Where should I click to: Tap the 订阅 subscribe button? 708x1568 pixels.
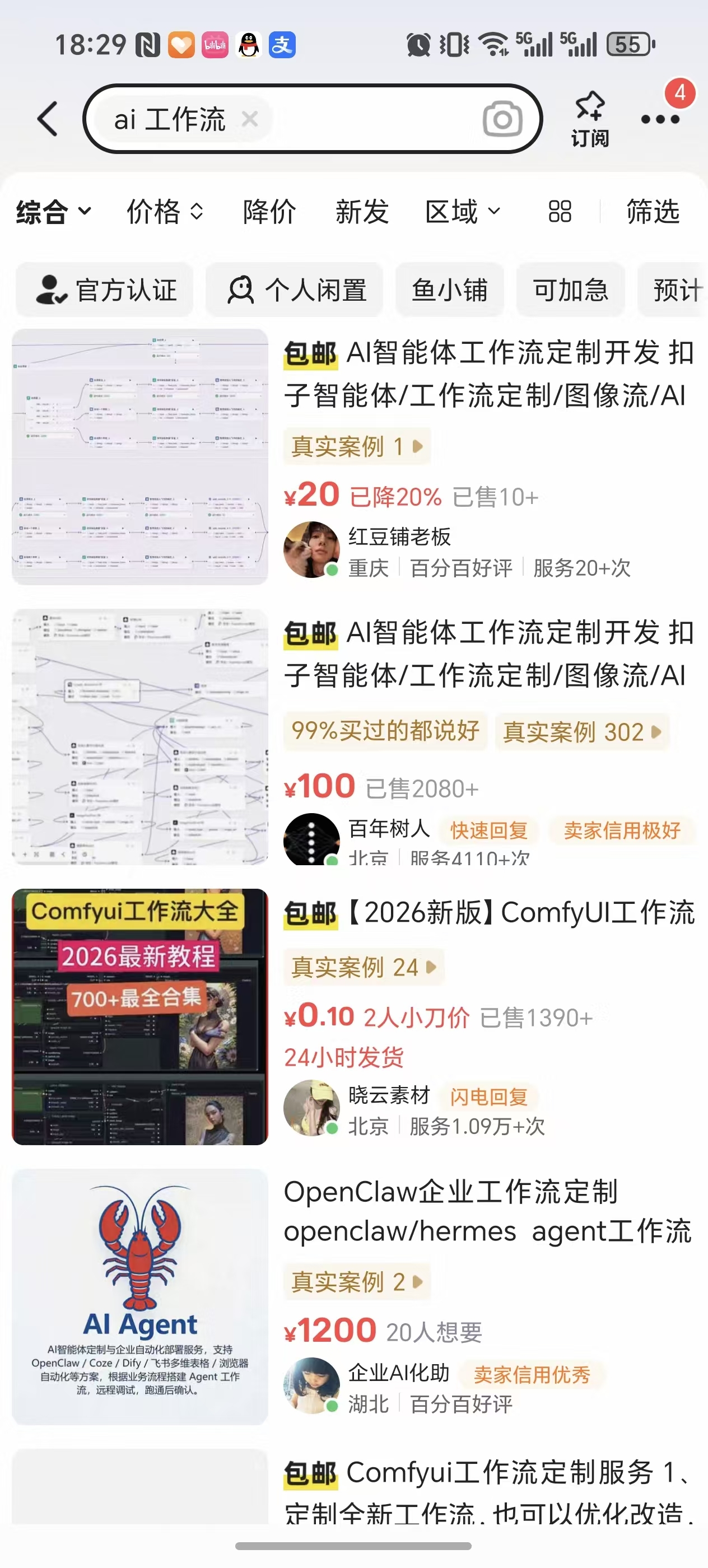point(589,119)
